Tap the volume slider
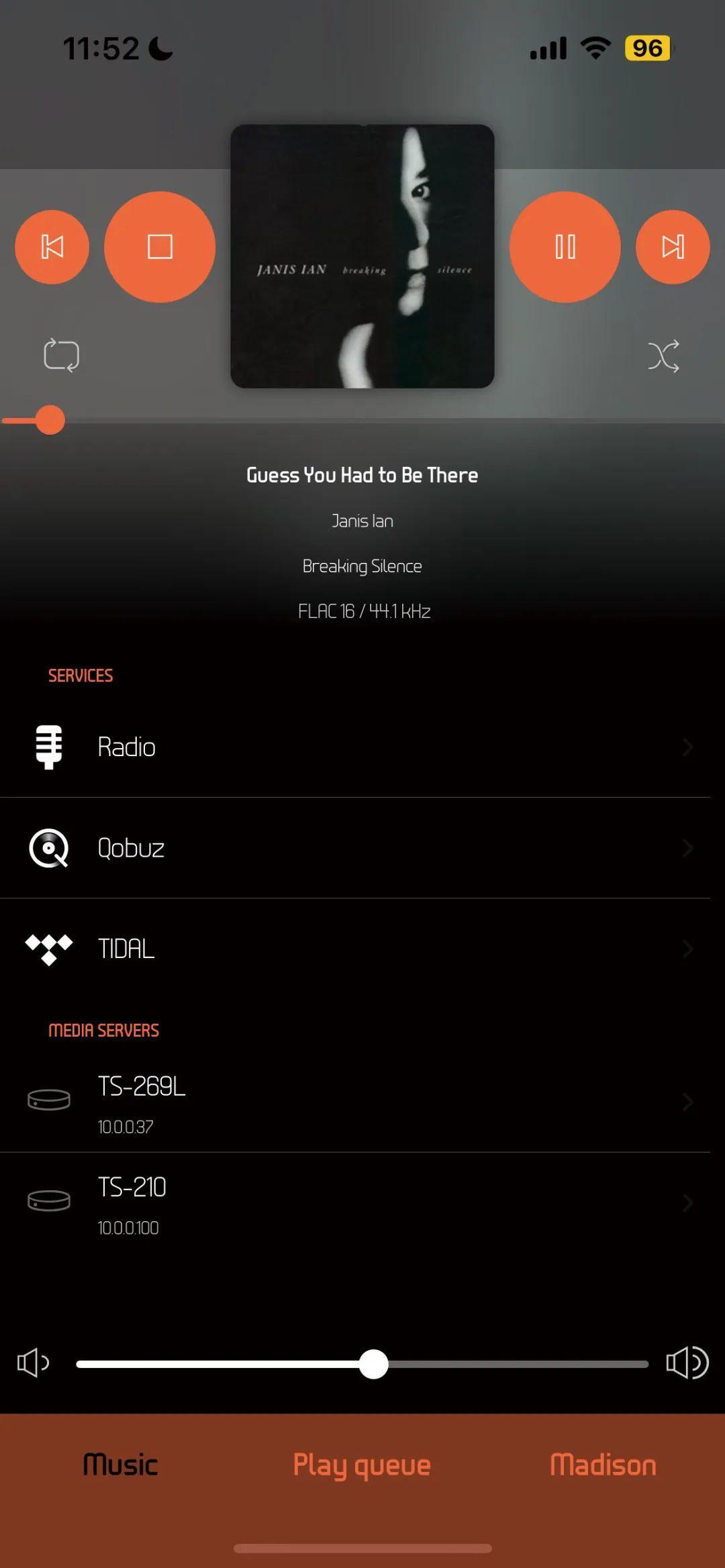Image resolution: width=725 pixels, height=1568 pixels. (x=373, y=1364)
